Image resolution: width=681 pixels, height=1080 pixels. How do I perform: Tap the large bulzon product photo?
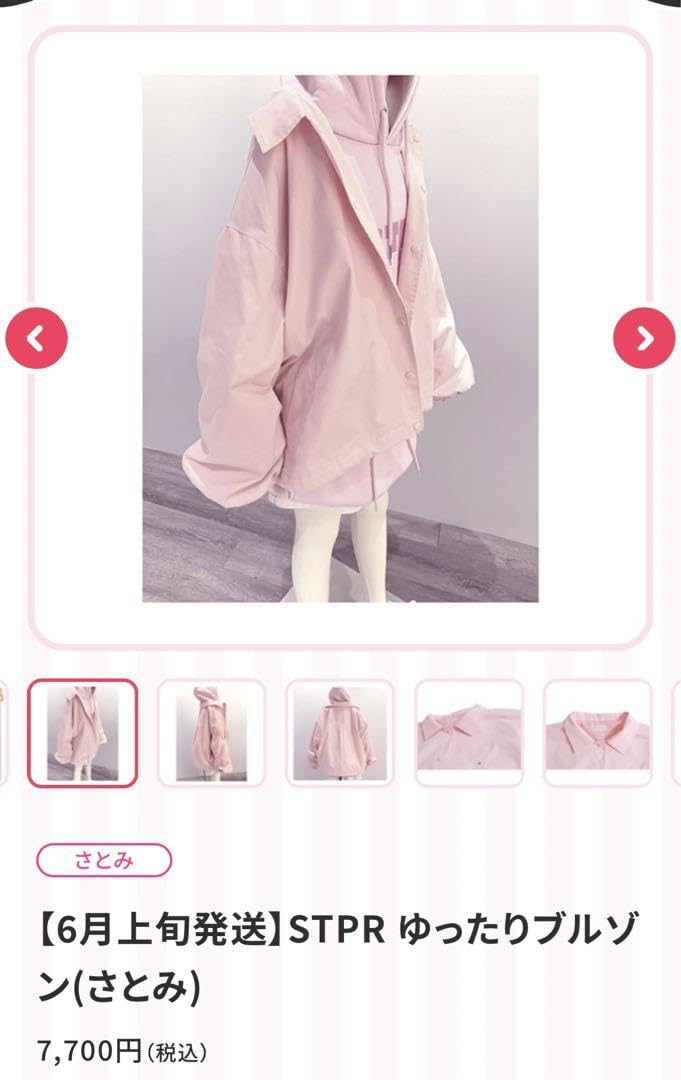tap(340, 338)
